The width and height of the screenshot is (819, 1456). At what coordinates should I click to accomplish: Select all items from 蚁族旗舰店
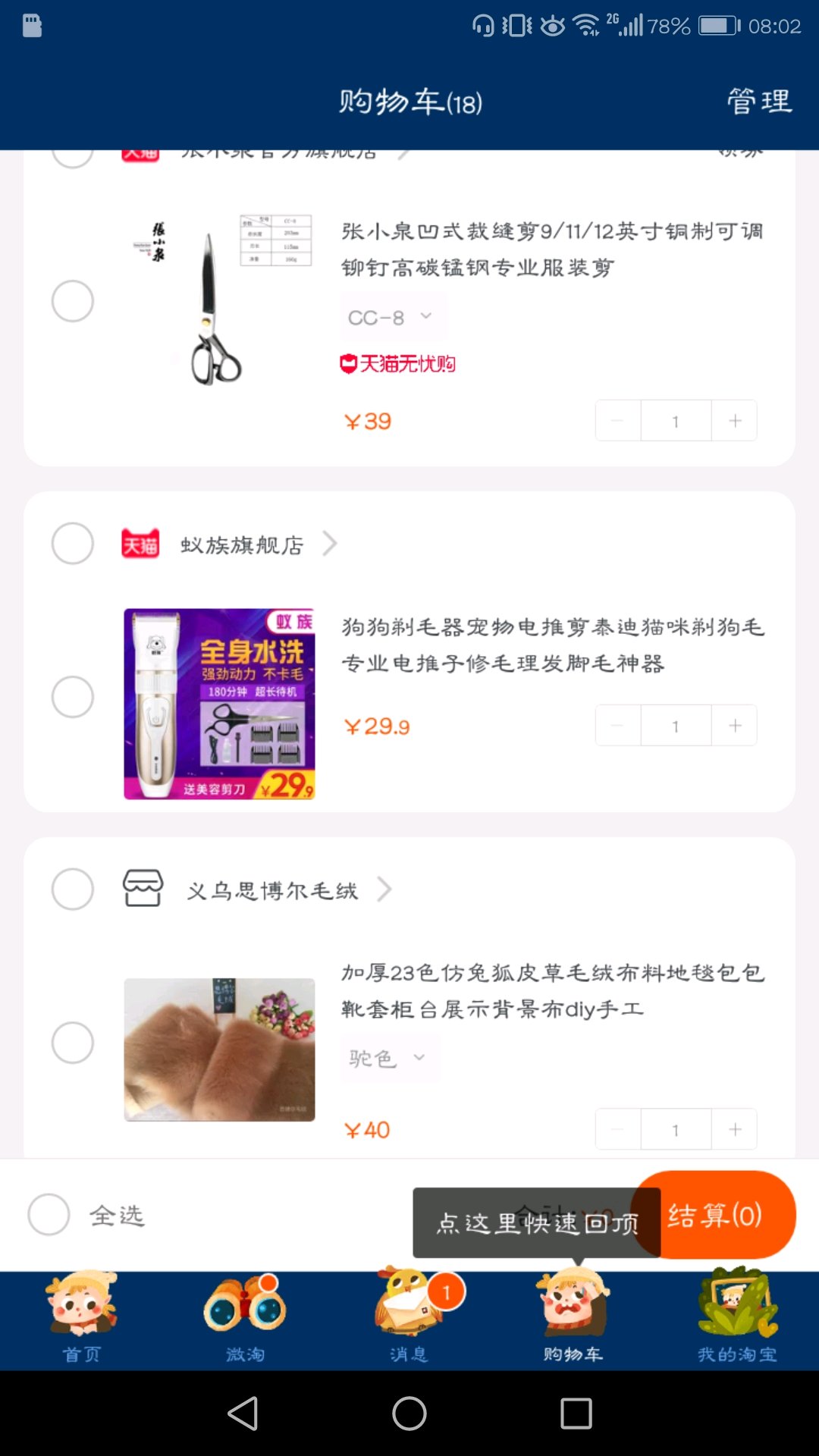pyautogui.click(x=73, y=544)
